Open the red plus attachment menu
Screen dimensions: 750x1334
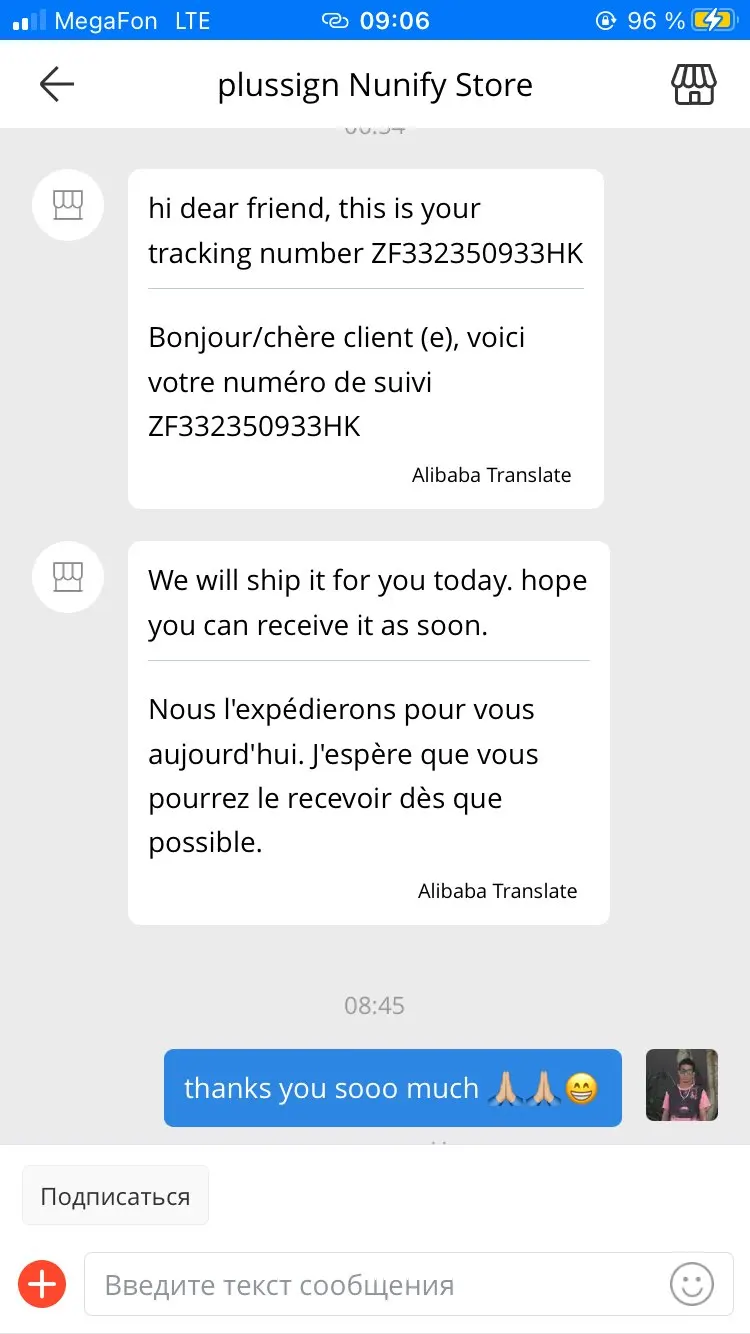click(x=42, y=1284)
